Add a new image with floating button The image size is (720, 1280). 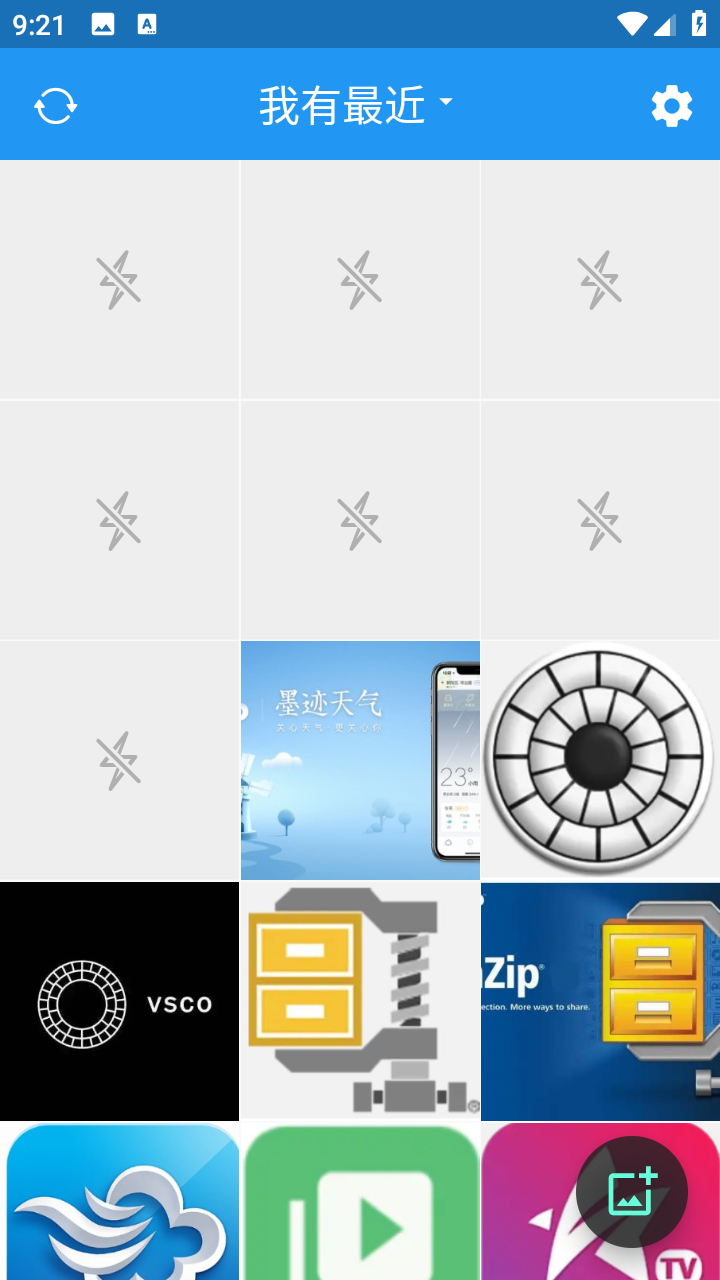click(x=632, y=1191)
